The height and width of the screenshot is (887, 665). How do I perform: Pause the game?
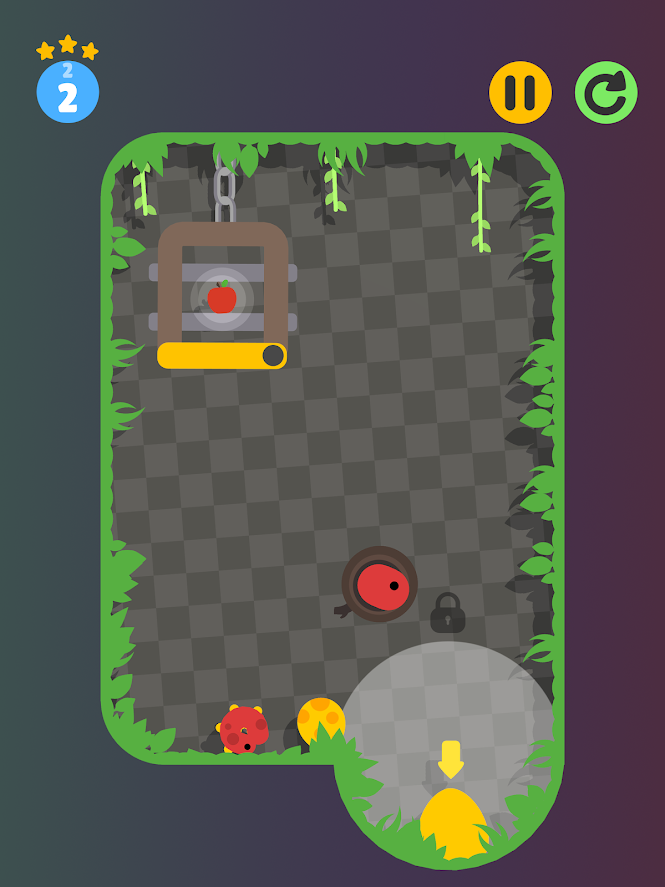point(520,93)
